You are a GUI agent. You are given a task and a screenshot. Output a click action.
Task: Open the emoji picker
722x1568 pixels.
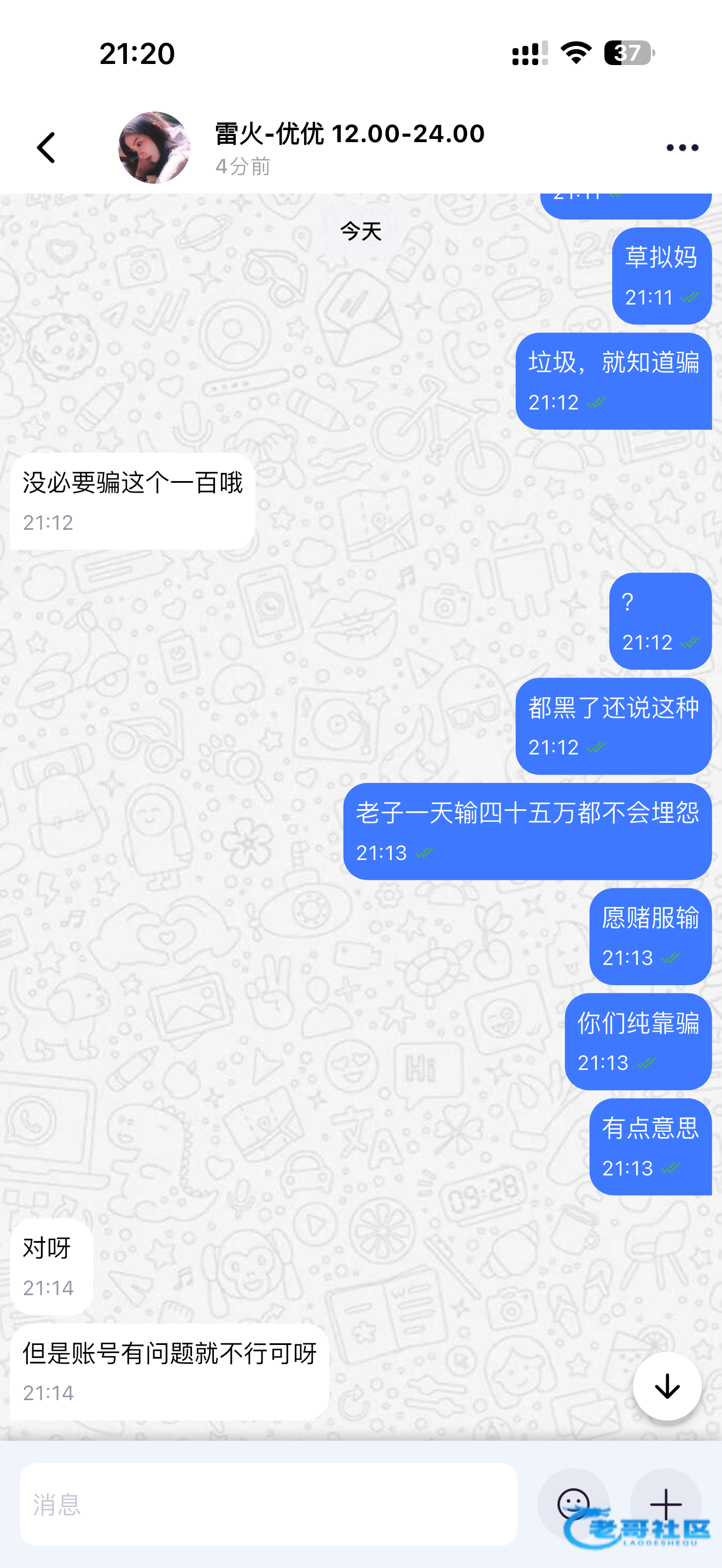tap(573, 1503)
